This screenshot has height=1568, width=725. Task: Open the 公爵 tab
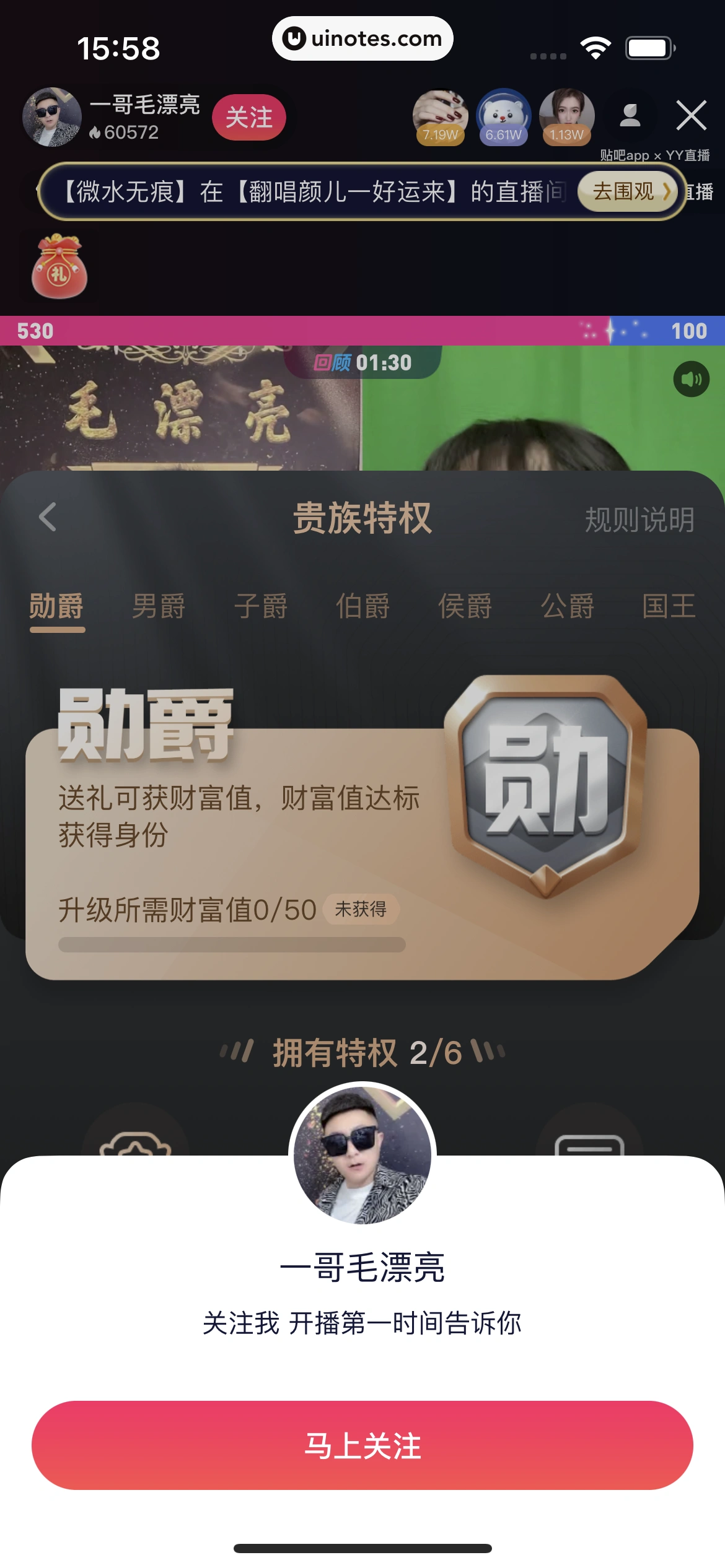[567, 606]
